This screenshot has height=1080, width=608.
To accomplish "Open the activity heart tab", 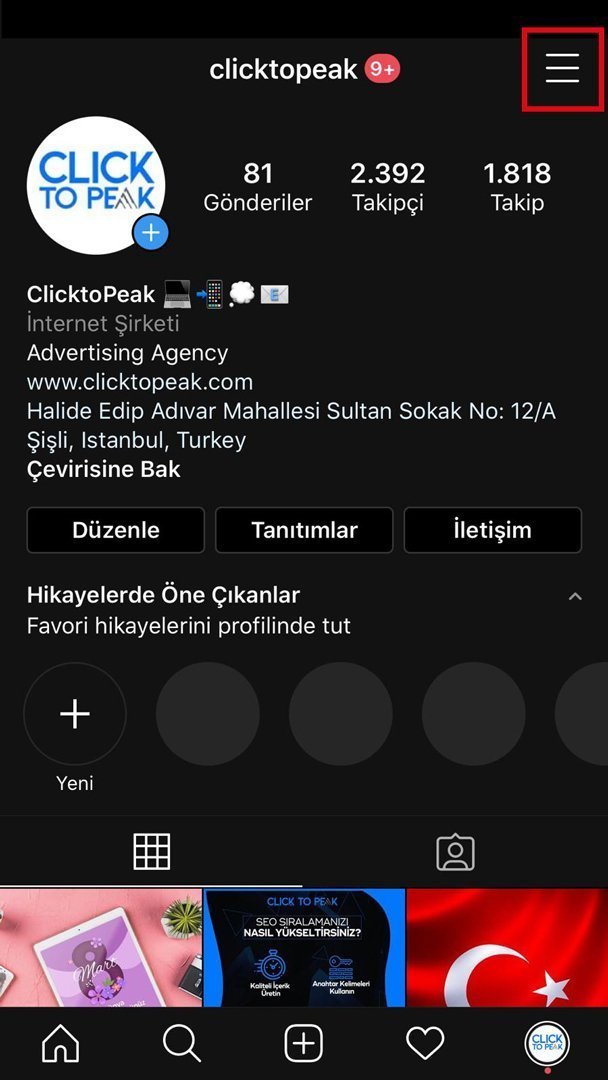I will [425, 1045].
